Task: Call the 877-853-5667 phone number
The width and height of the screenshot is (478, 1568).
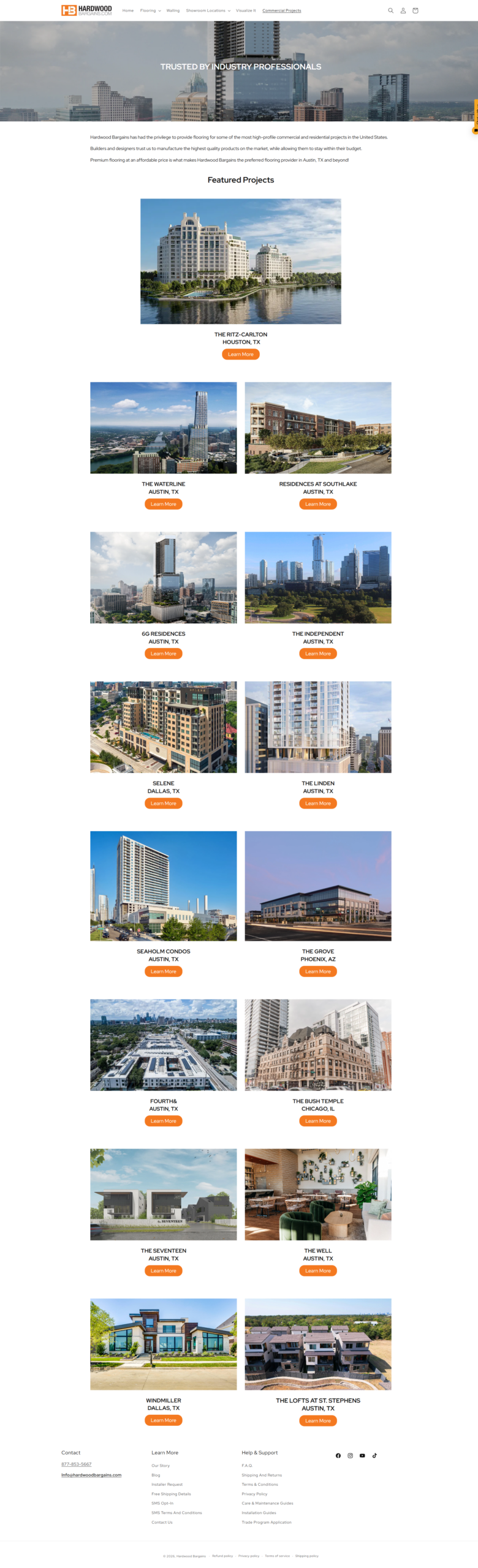Action: point(76,1464)
